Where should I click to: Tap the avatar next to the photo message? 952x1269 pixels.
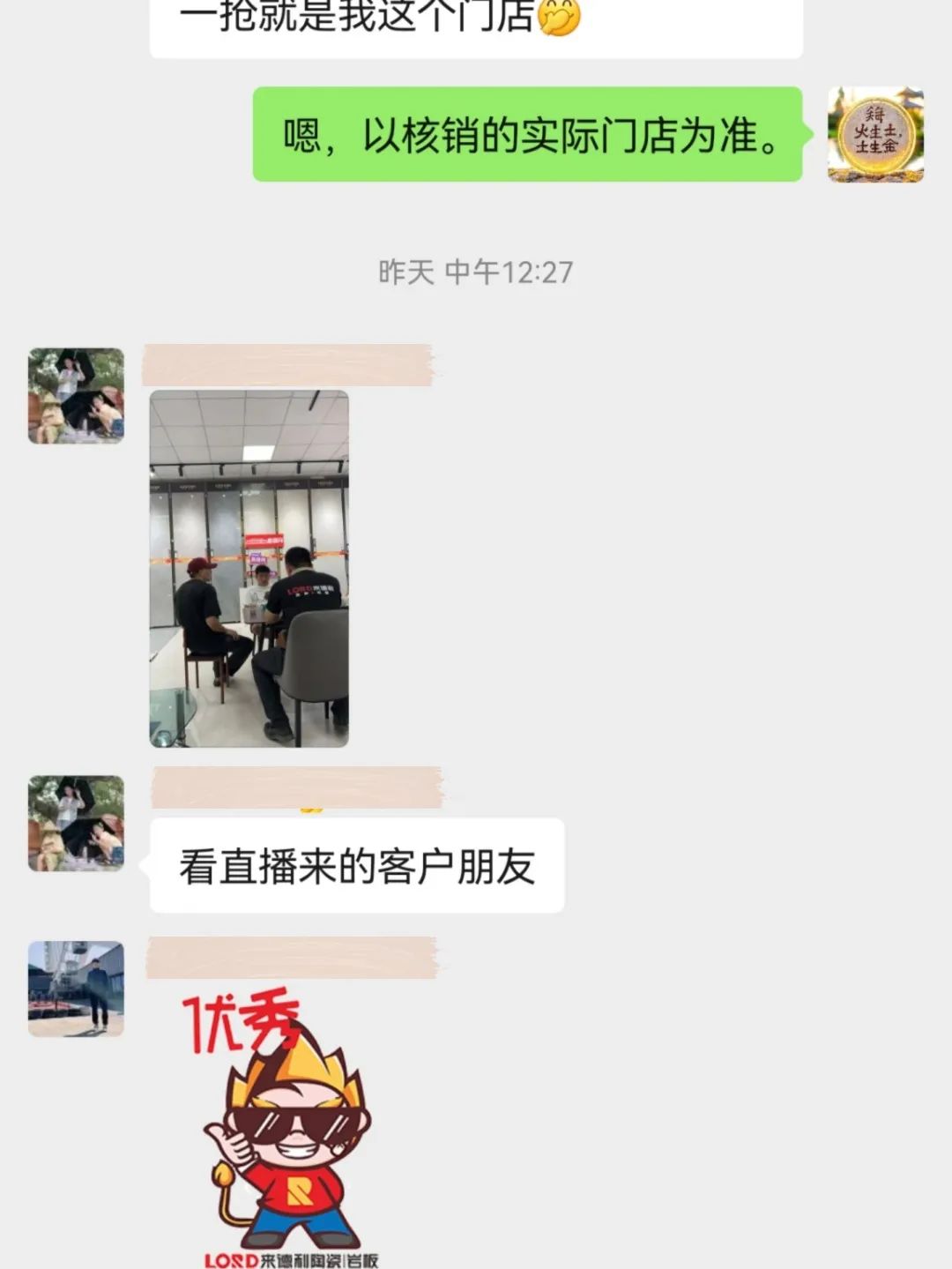coord(76,396)
